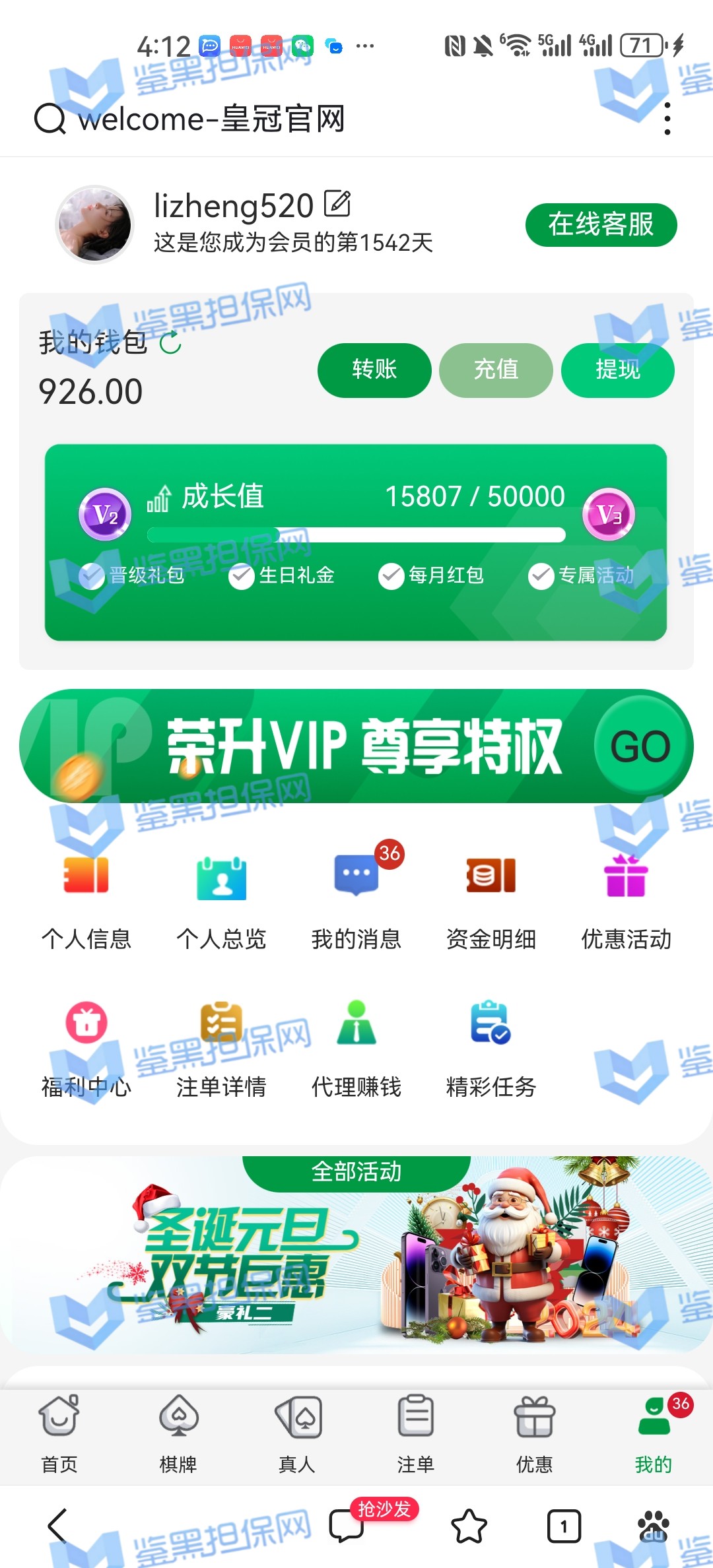Tap the 提现 button
The image size is (713, 1568).
coord(617,370)
